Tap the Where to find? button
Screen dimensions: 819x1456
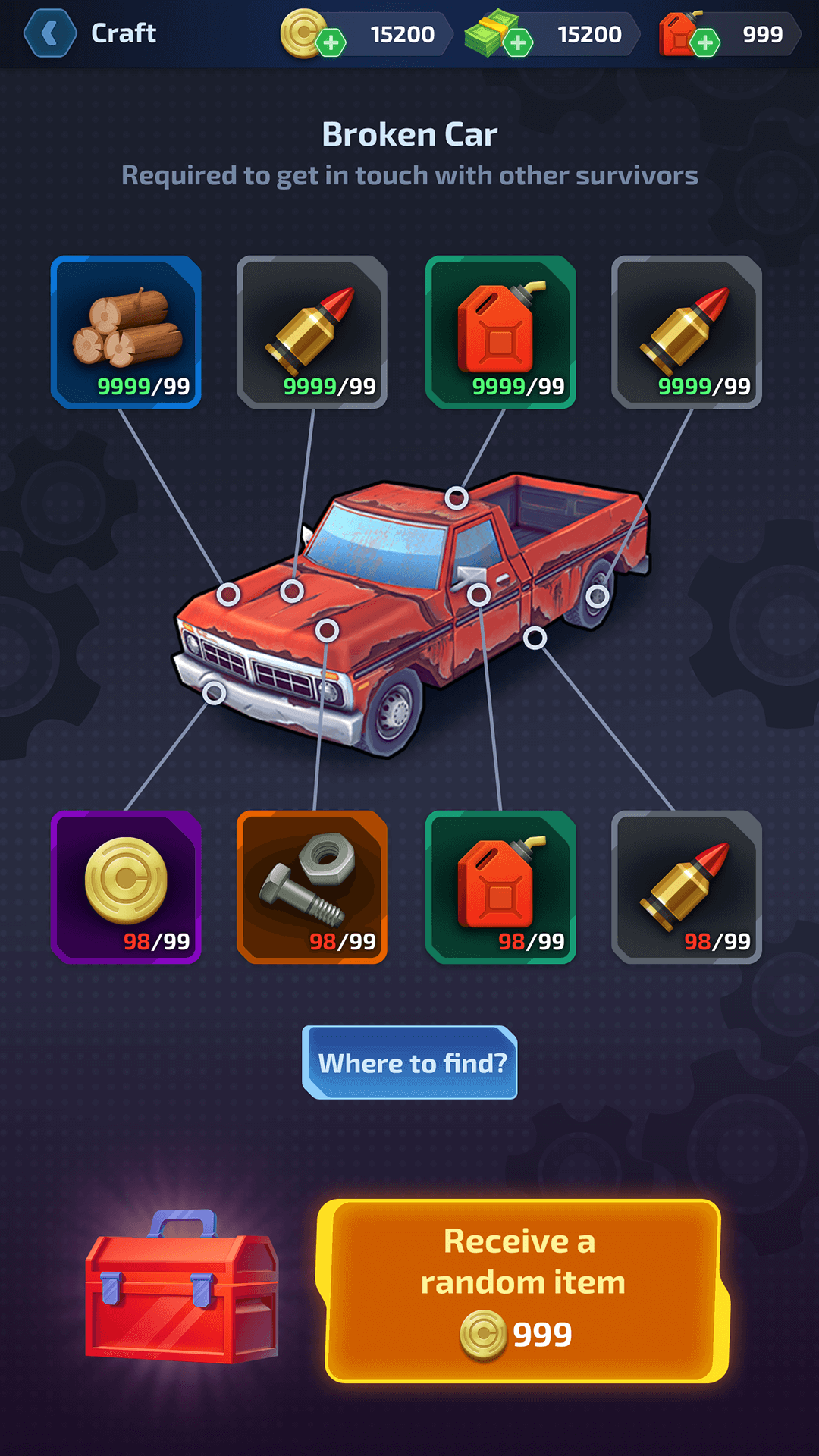click(x=410, y=1062)
